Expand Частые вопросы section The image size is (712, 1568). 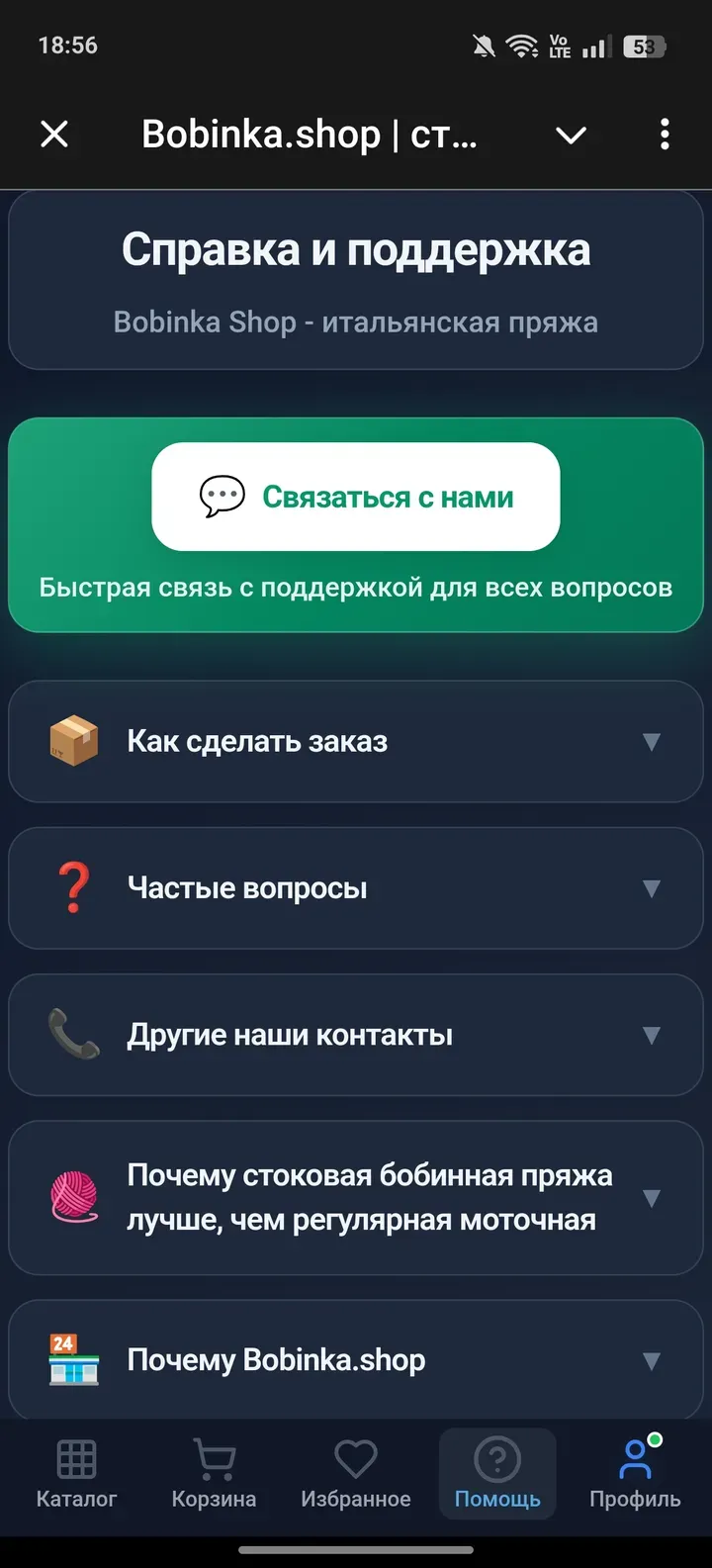tap(356, 887)
